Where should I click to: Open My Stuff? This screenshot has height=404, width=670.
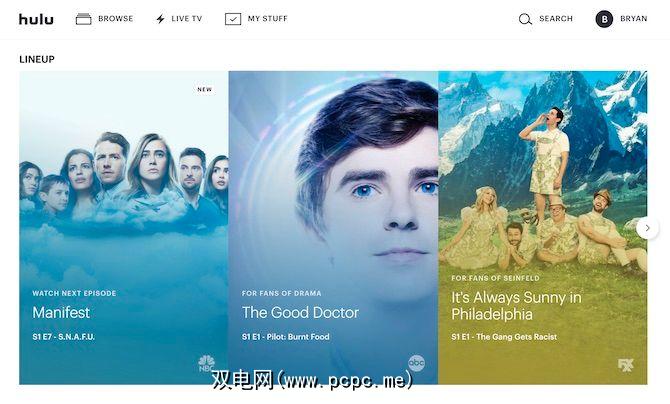tap(256, 19)
